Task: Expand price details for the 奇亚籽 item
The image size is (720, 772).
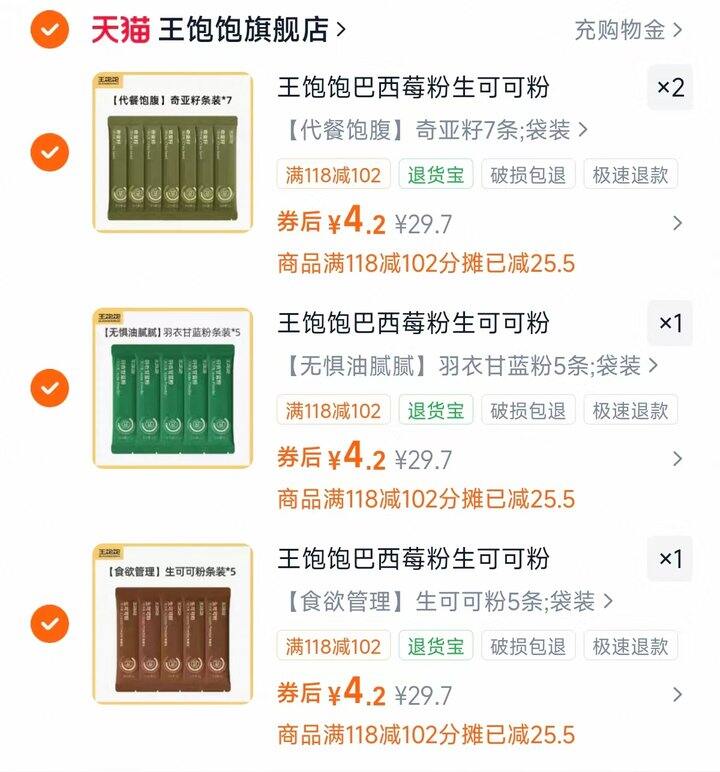Action: (677, 223)
